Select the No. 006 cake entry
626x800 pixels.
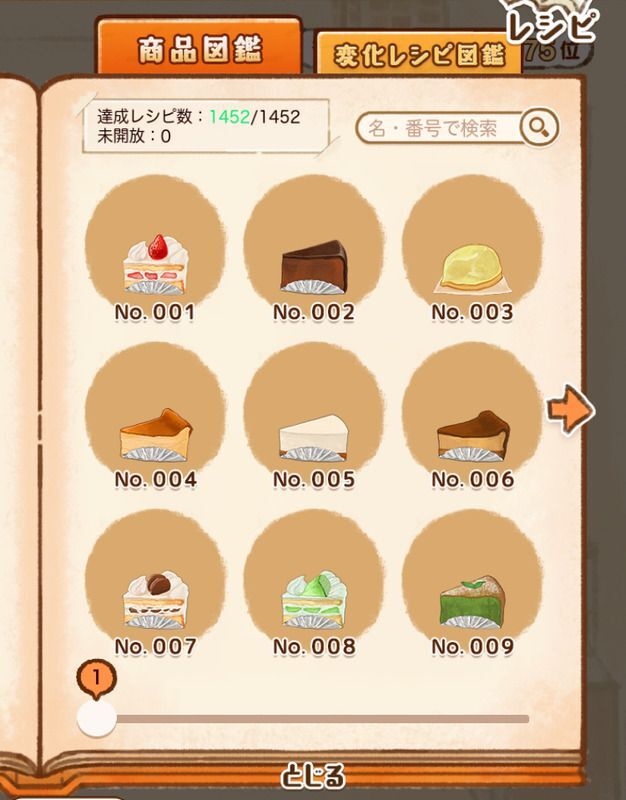472,431
